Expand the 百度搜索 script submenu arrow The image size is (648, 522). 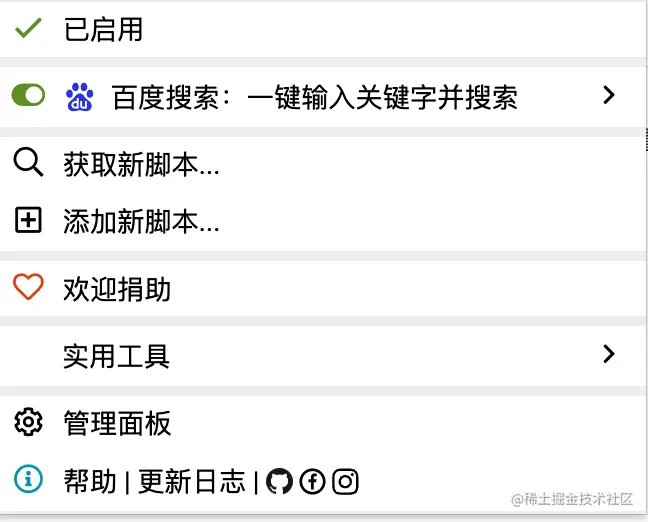[608, 95]
